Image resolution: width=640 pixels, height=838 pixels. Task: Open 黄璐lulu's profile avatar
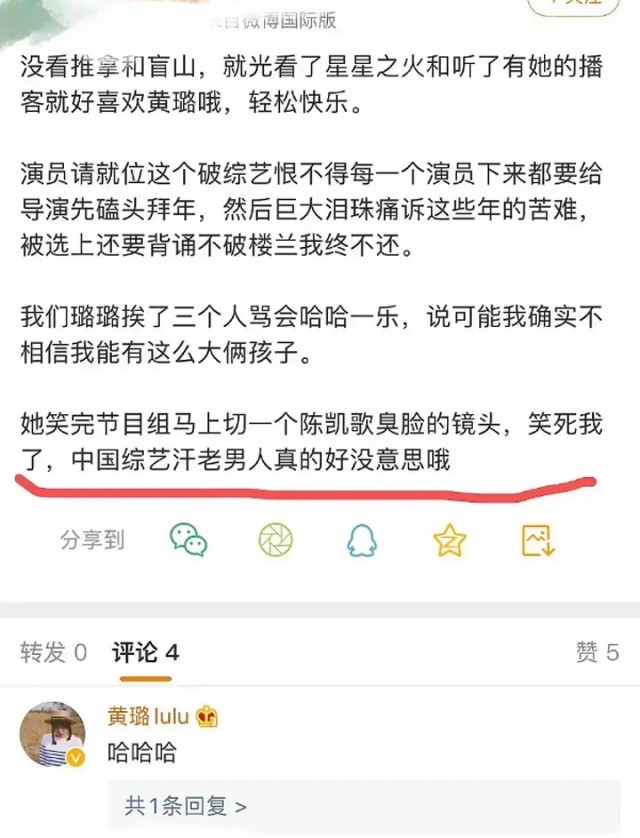pos(52,734)
